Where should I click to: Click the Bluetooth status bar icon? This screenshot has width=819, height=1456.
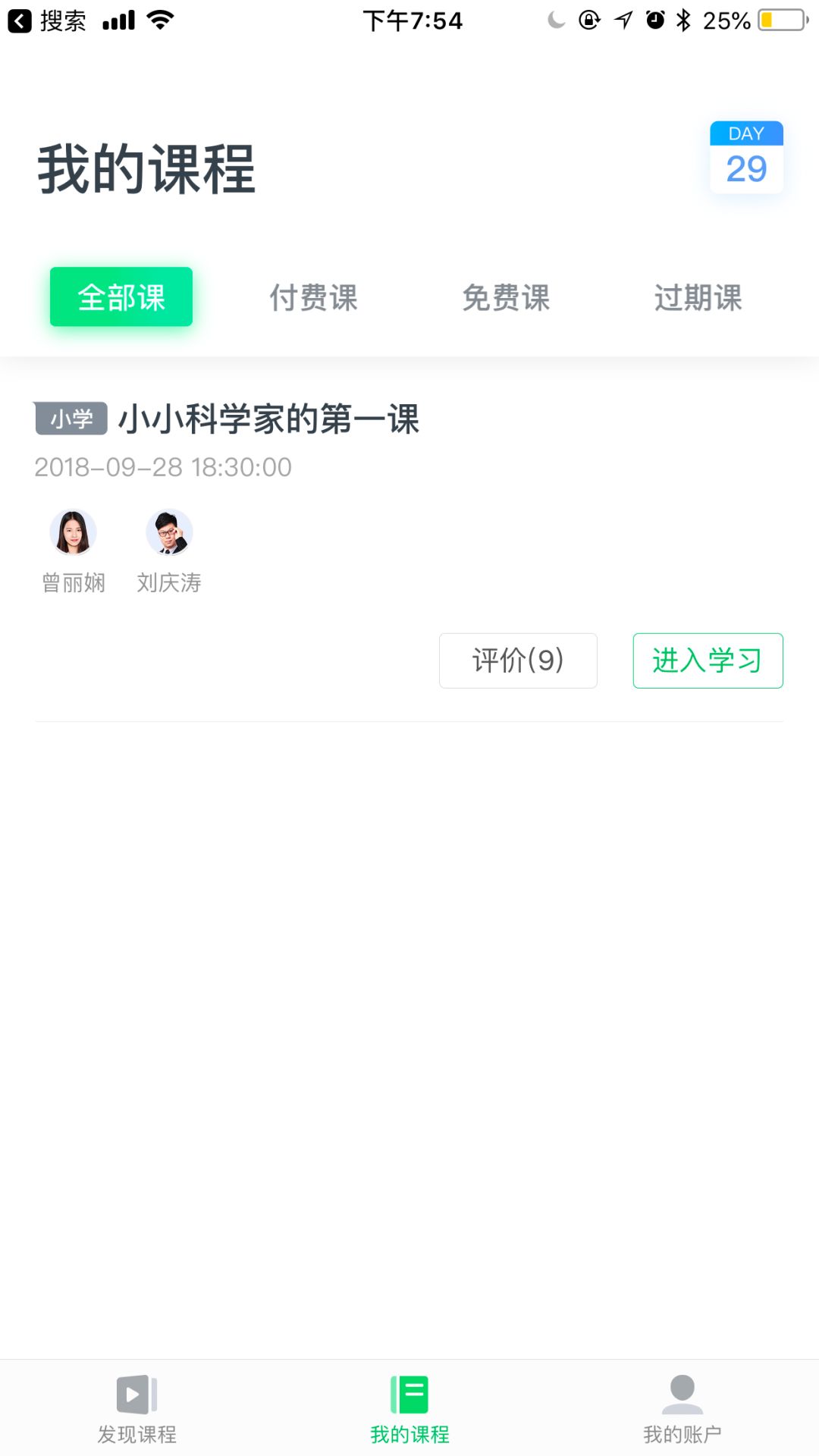(x=685, y=20)
